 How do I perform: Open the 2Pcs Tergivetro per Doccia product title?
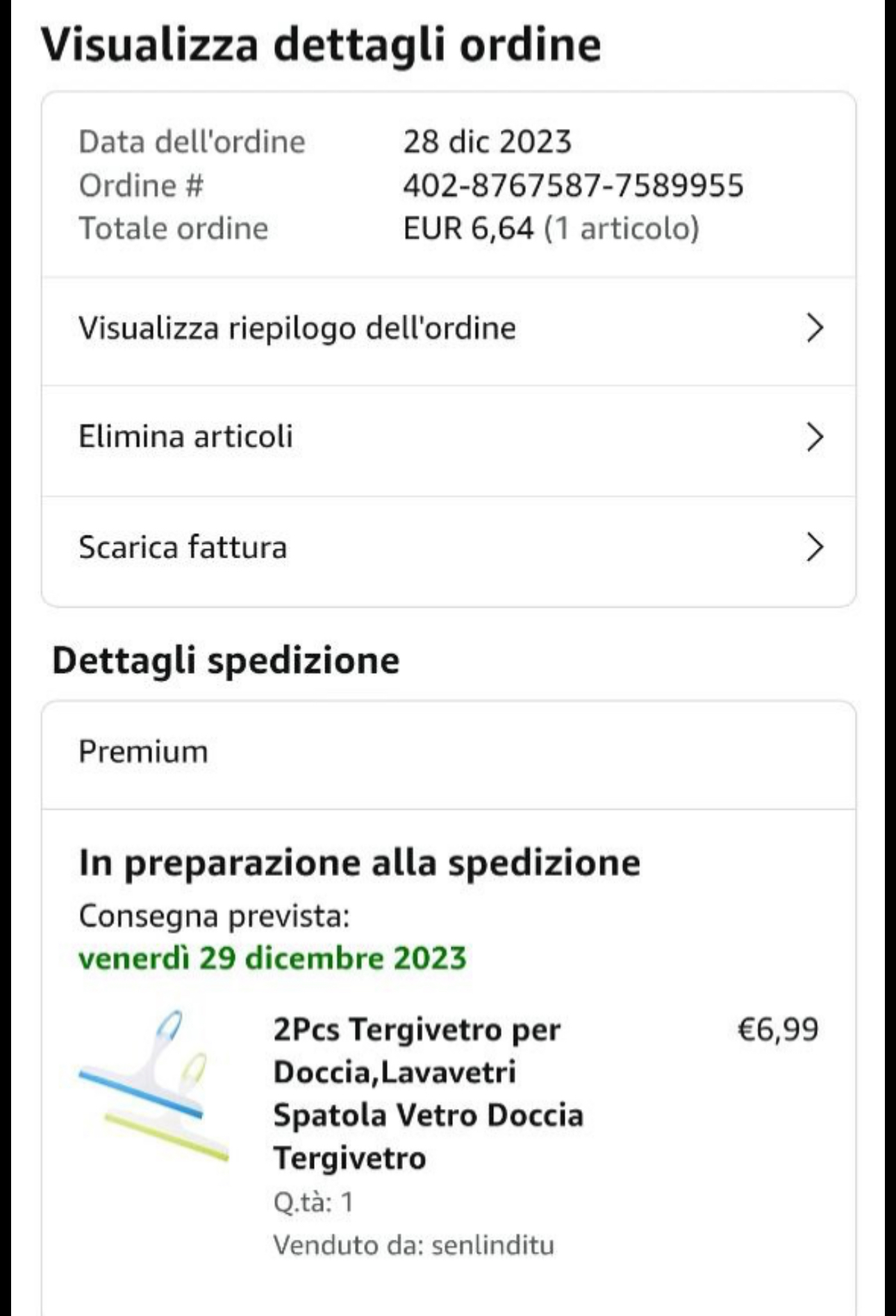[428, 1093]
